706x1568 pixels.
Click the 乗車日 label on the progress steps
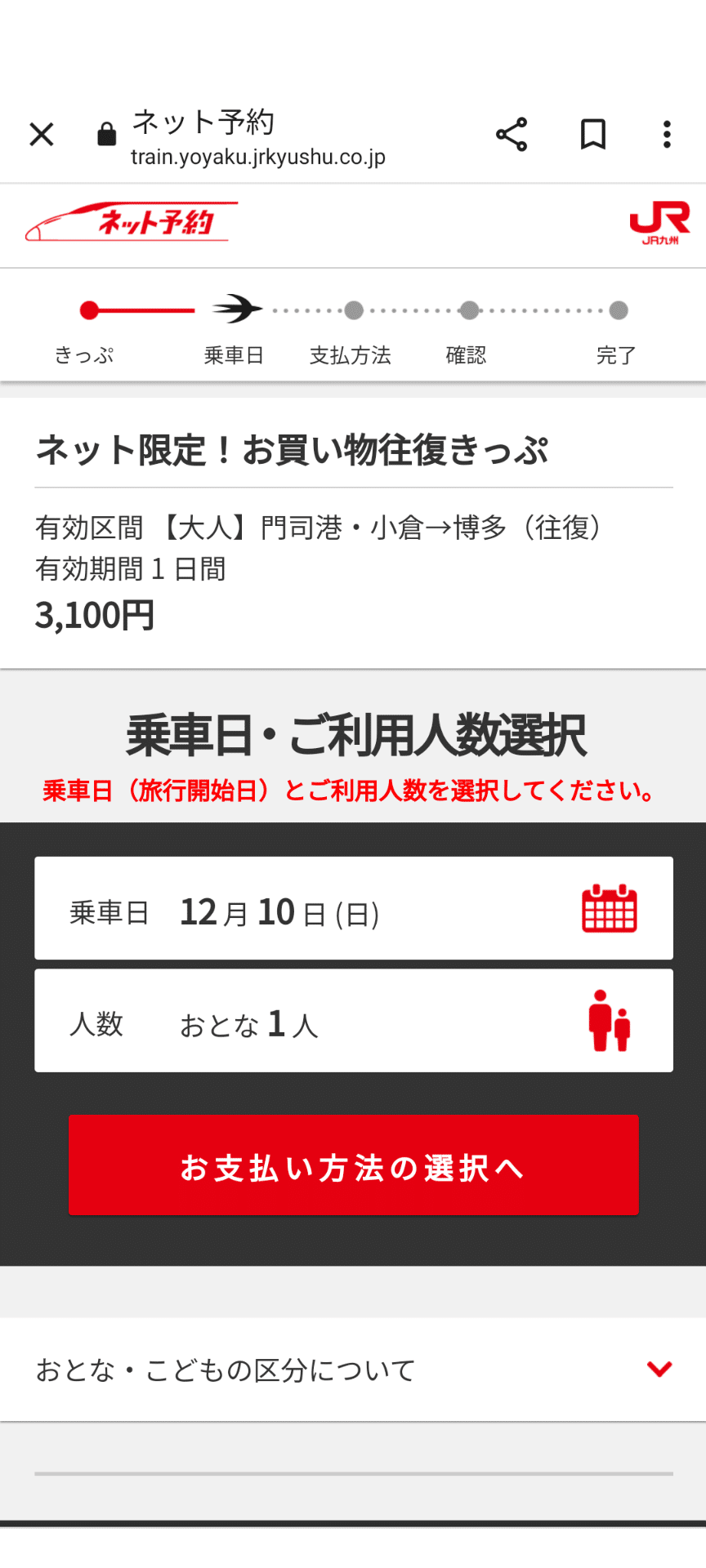234,355
